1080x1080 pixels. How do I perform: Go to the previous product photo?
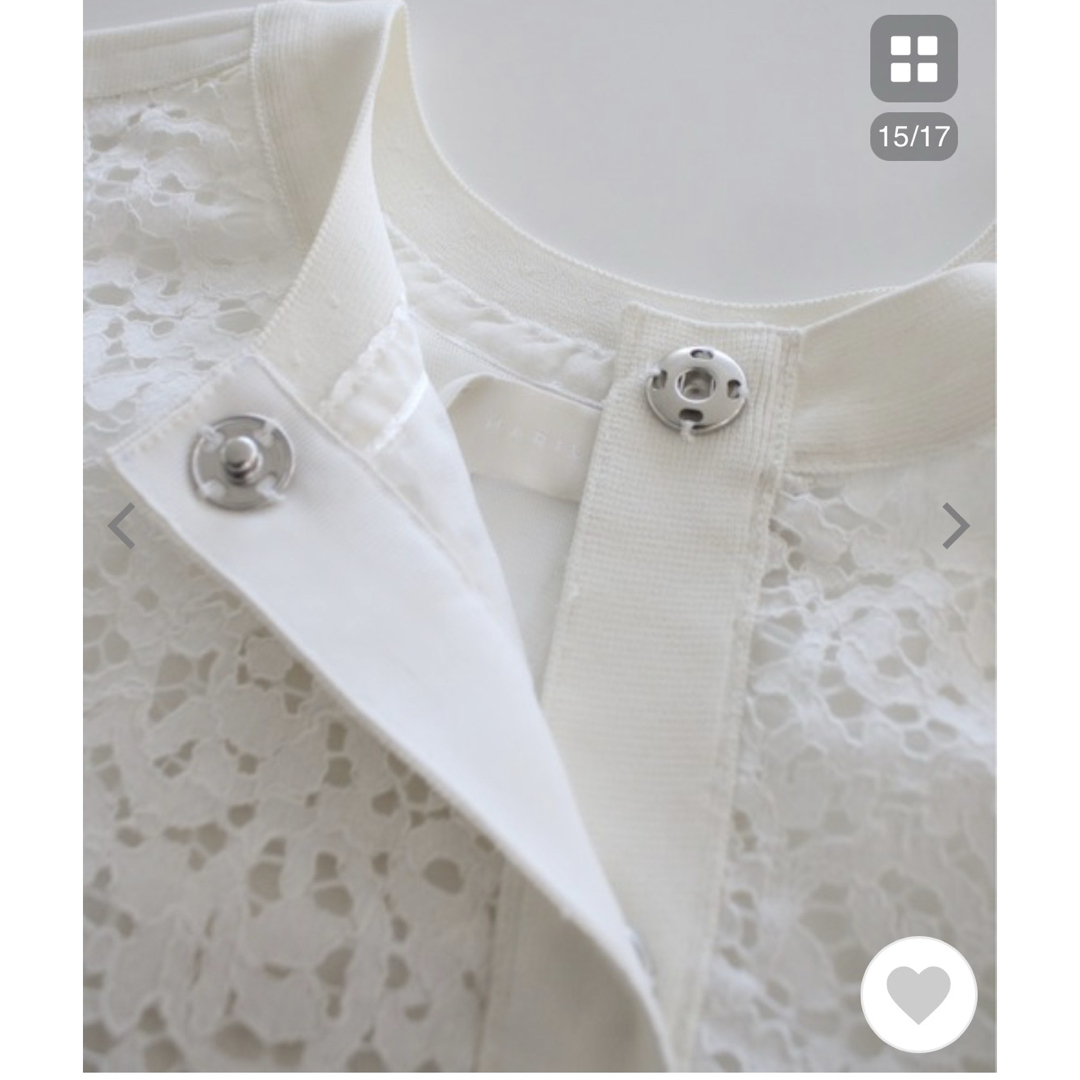[122, 526]
